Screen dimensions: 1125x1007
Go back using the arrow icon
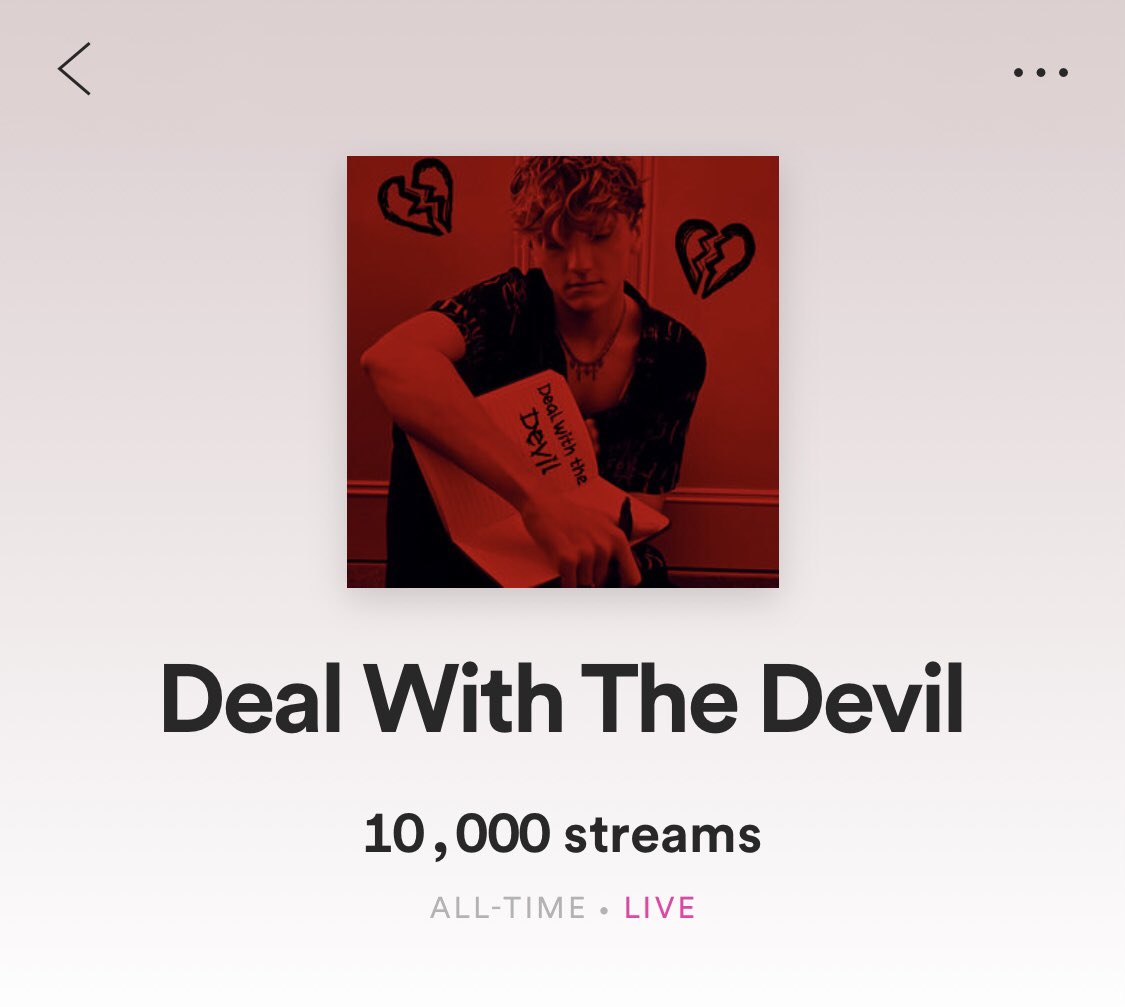pyautogui.click(x=75, y=69)
